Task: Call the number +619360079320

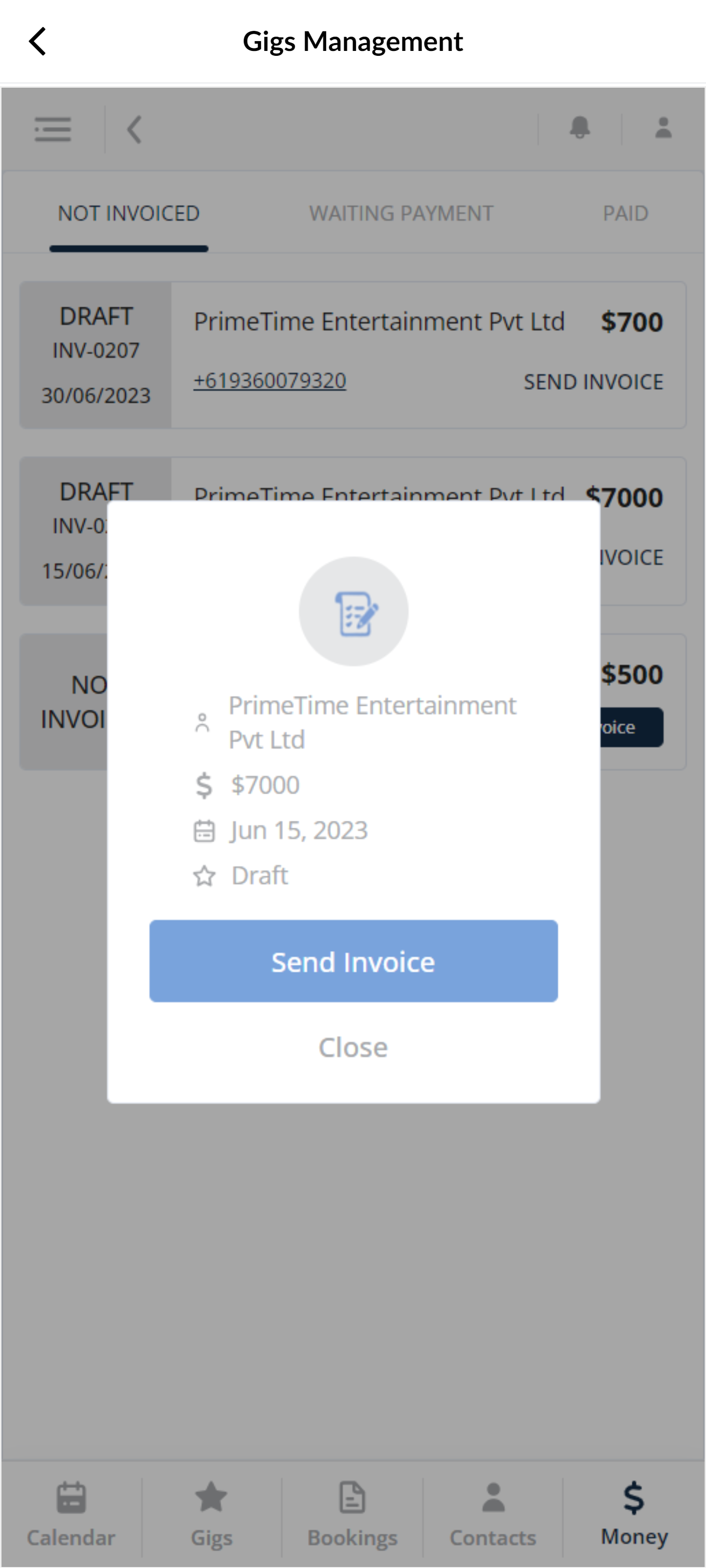Action: [270, 380]
